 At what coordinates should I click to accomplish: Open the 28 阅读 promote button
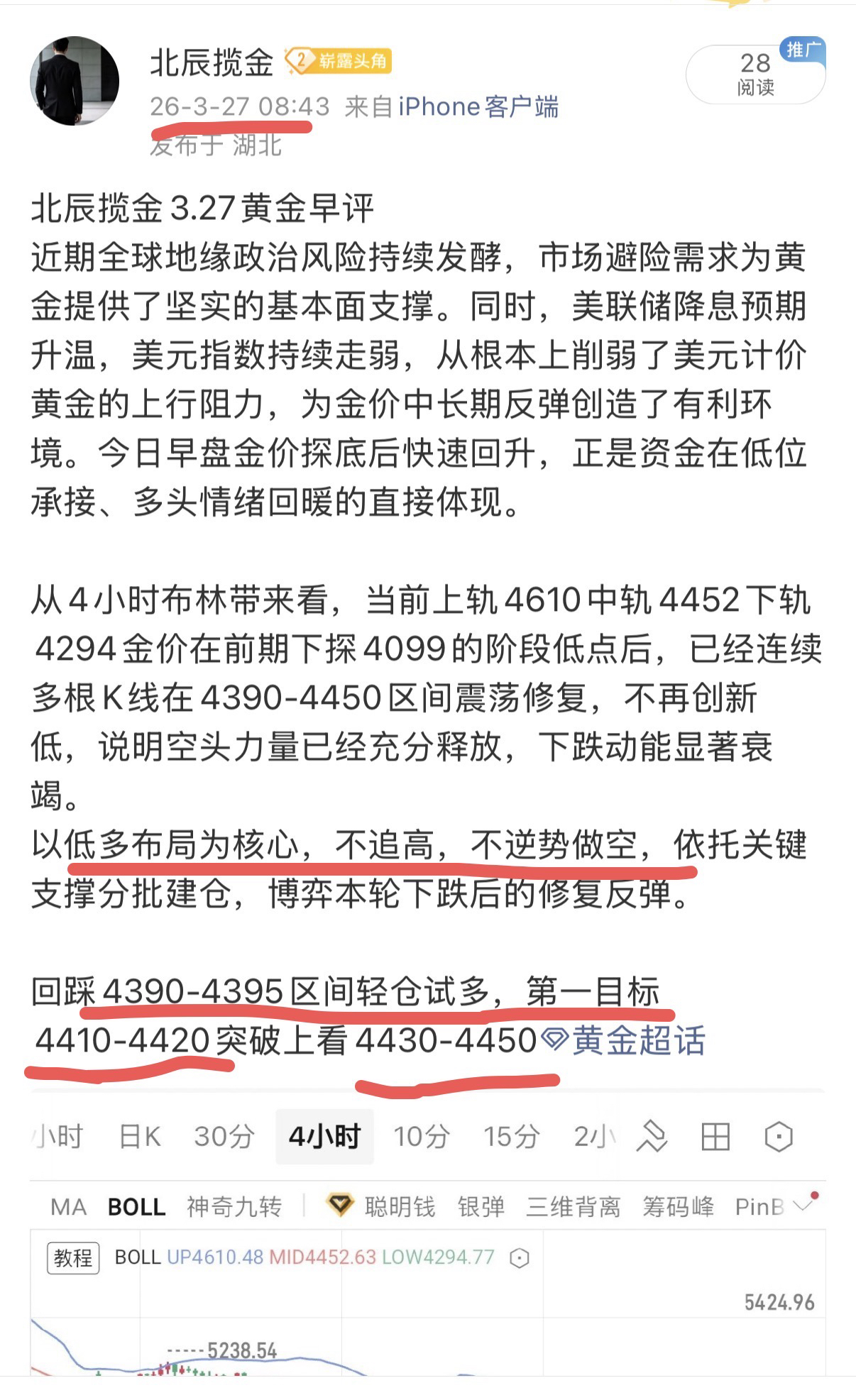point(755,75)
